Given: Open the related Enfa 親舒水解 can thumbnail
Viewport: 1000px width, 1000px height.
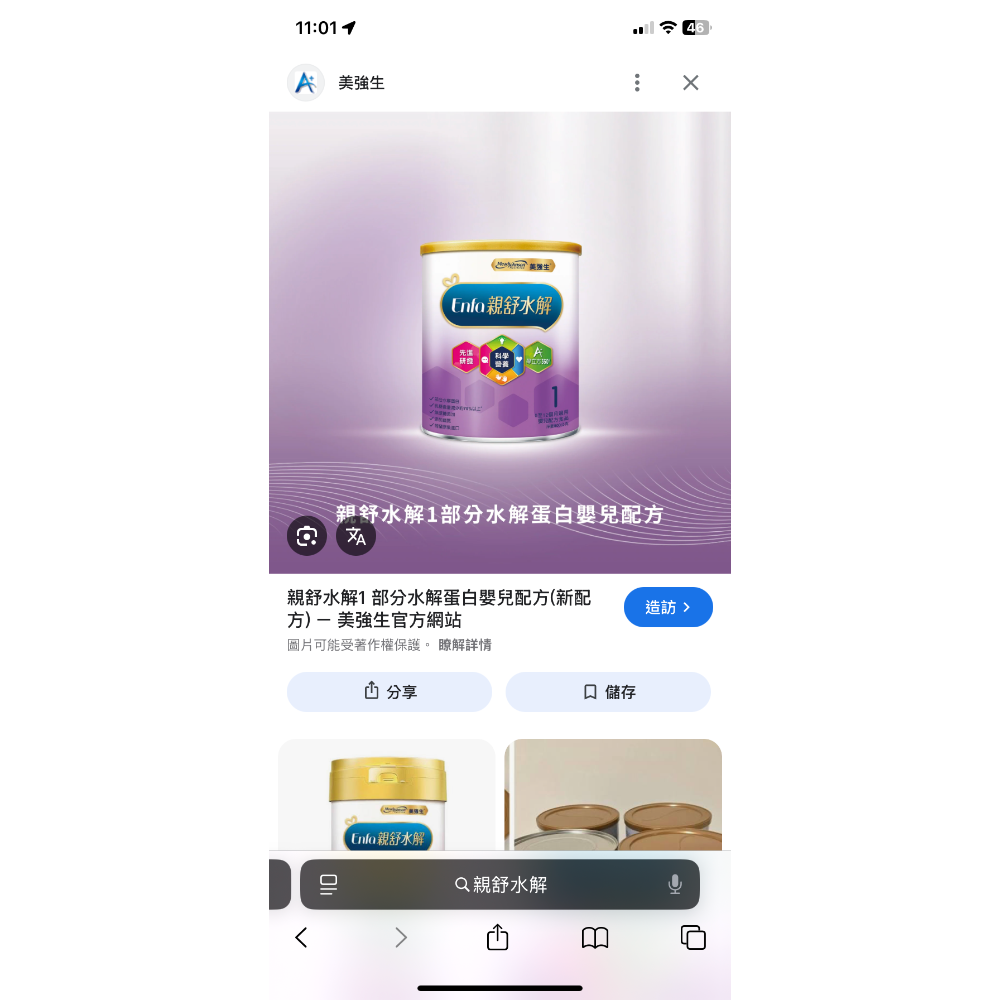Looking at the screenshot, I should tap(386, 800).
